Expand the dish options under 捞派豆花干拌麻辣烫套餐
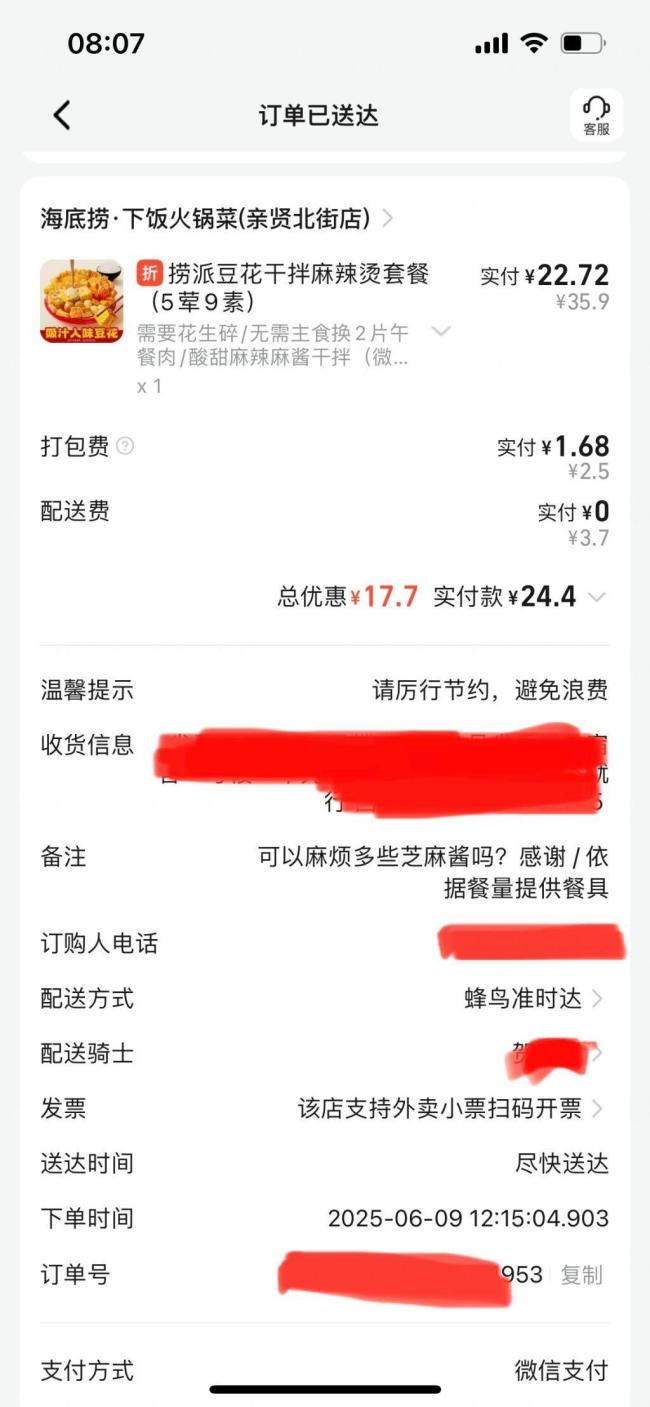The image size is (650, 1407). pos(440,331)
